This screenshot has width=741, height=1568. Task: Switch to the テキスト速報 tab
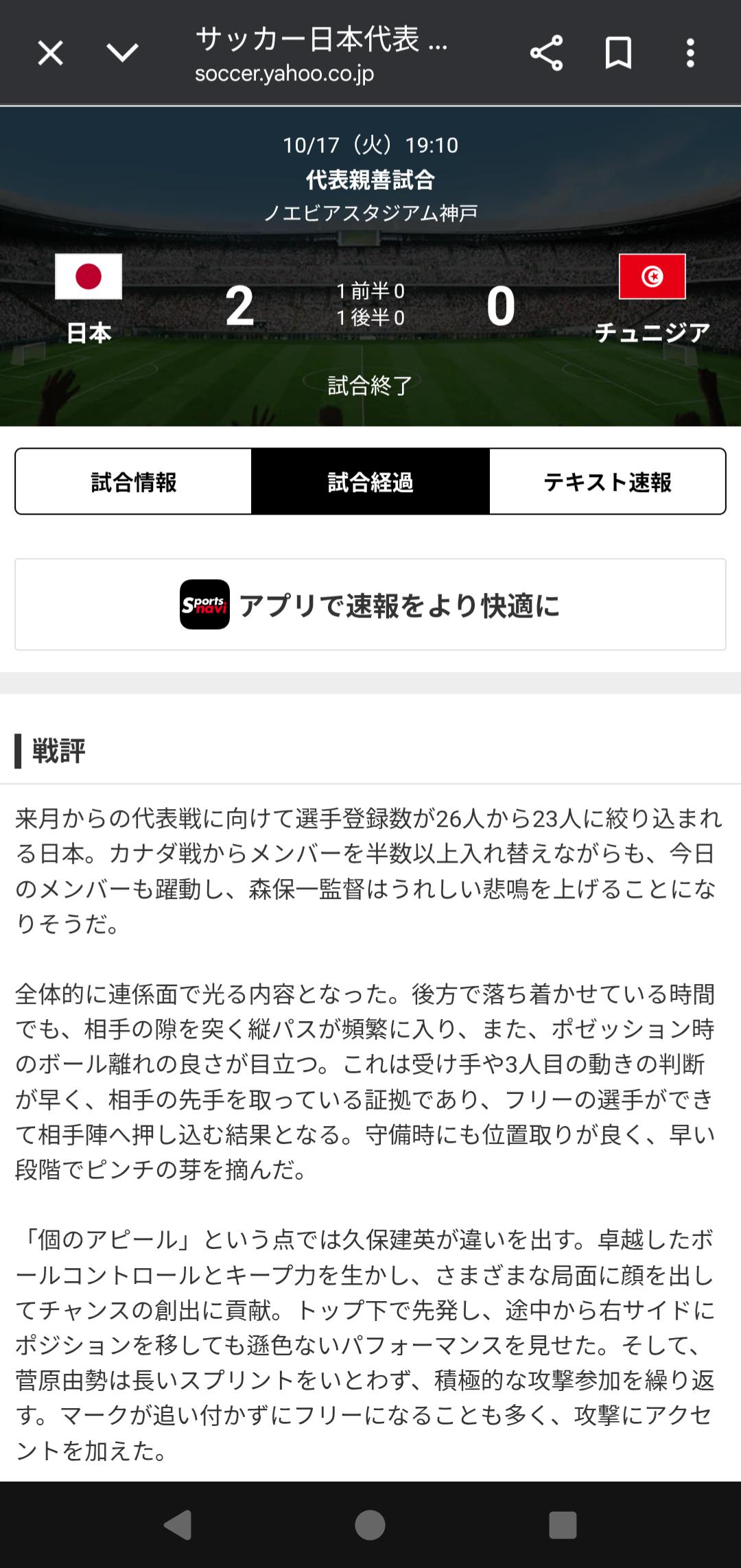tap(607, 482)
